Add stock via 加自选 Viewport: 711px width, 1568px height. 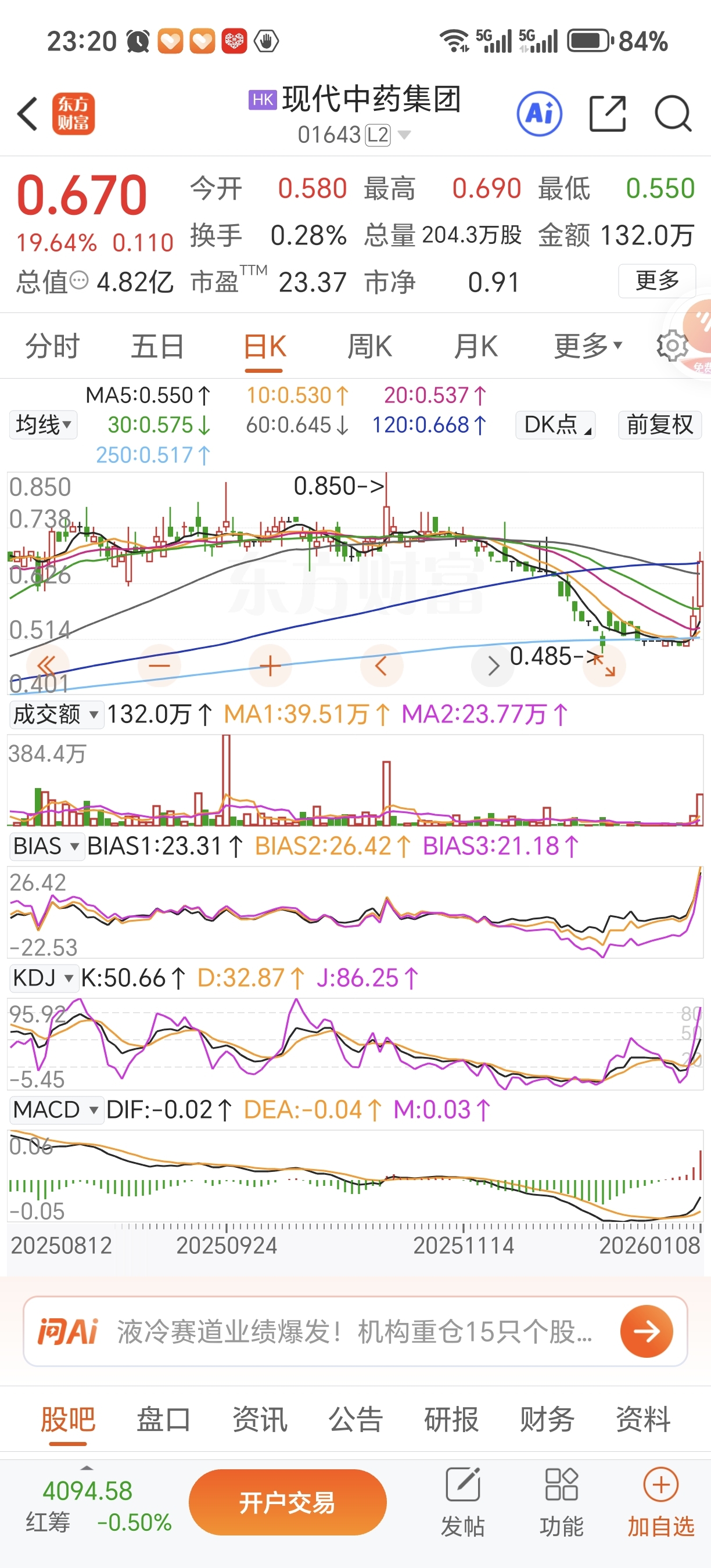click(660, 1502)
